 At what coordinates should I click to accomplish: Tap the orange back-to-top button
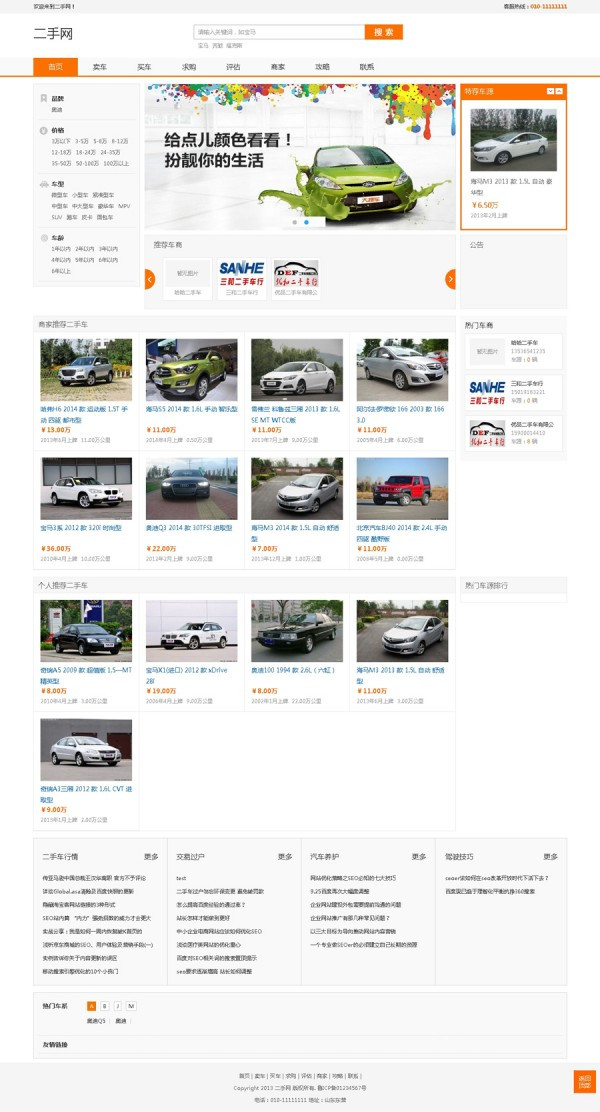click(584, 1082)
